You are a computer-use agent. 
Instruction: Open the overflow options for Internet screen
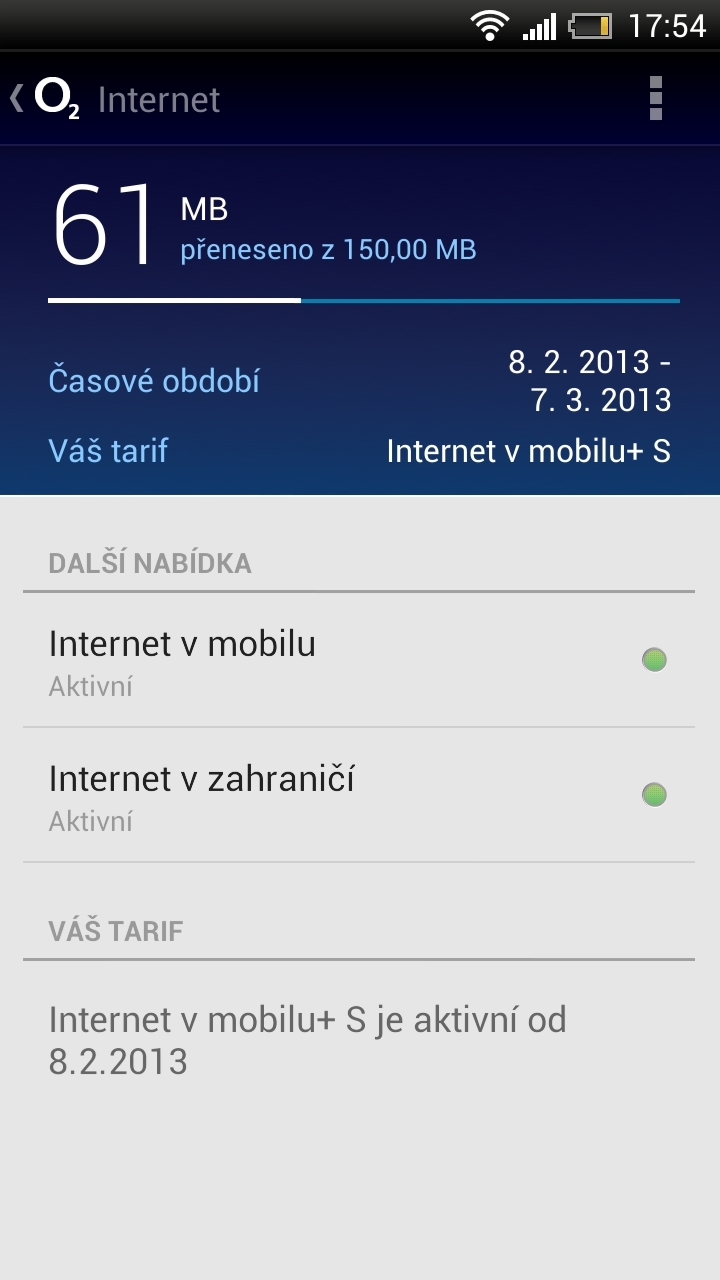point(657,99)
